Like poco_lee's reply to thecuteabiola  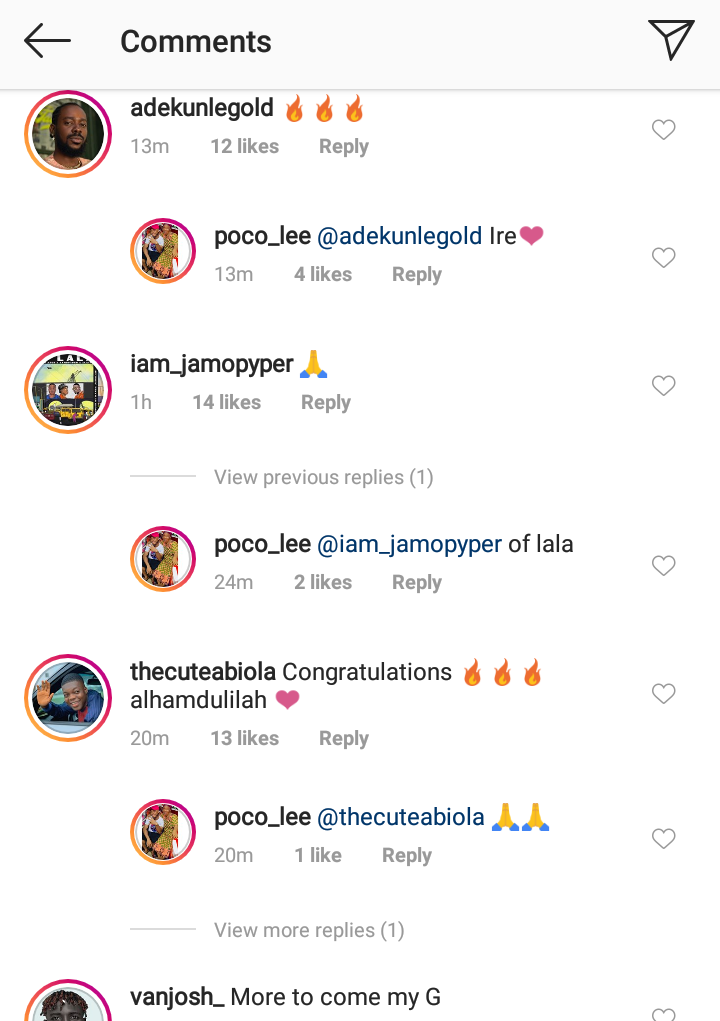663,839
